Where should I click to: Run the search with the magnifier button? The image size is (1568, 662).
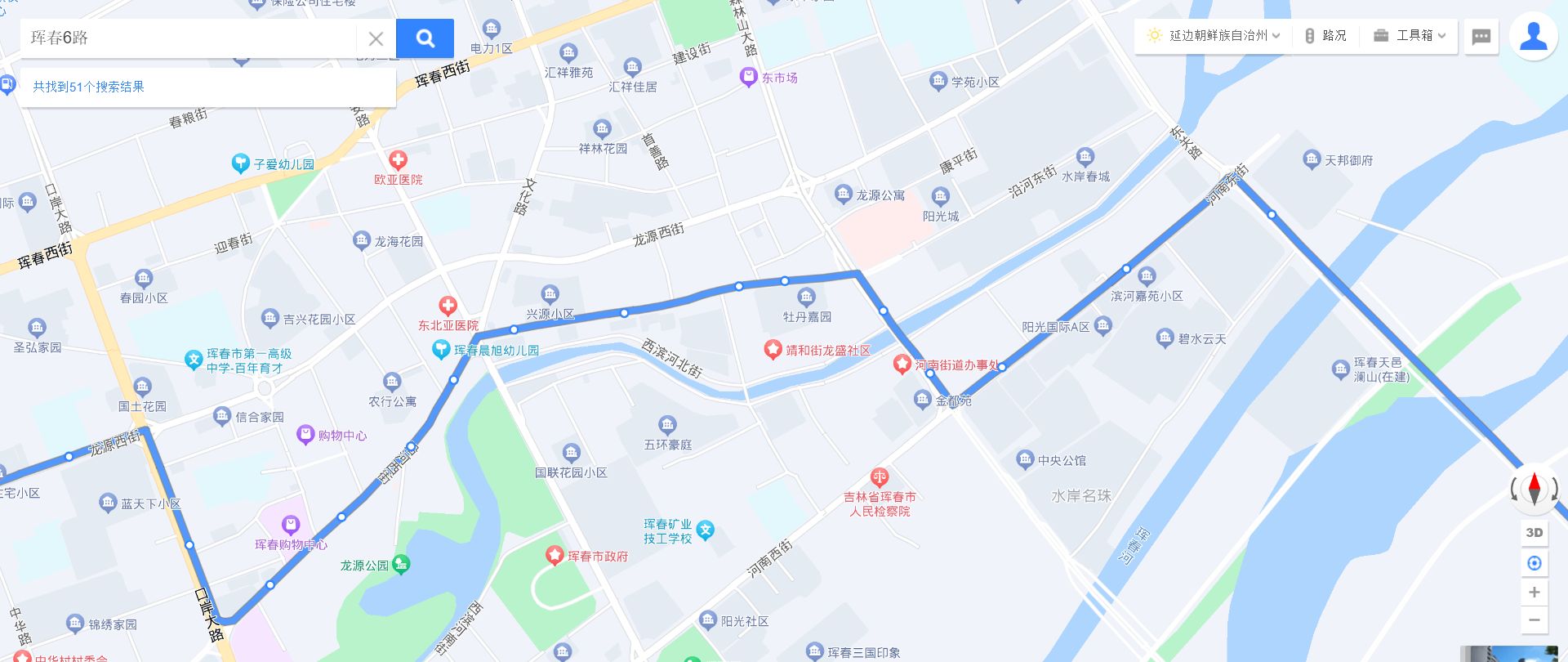pos(425,38)
